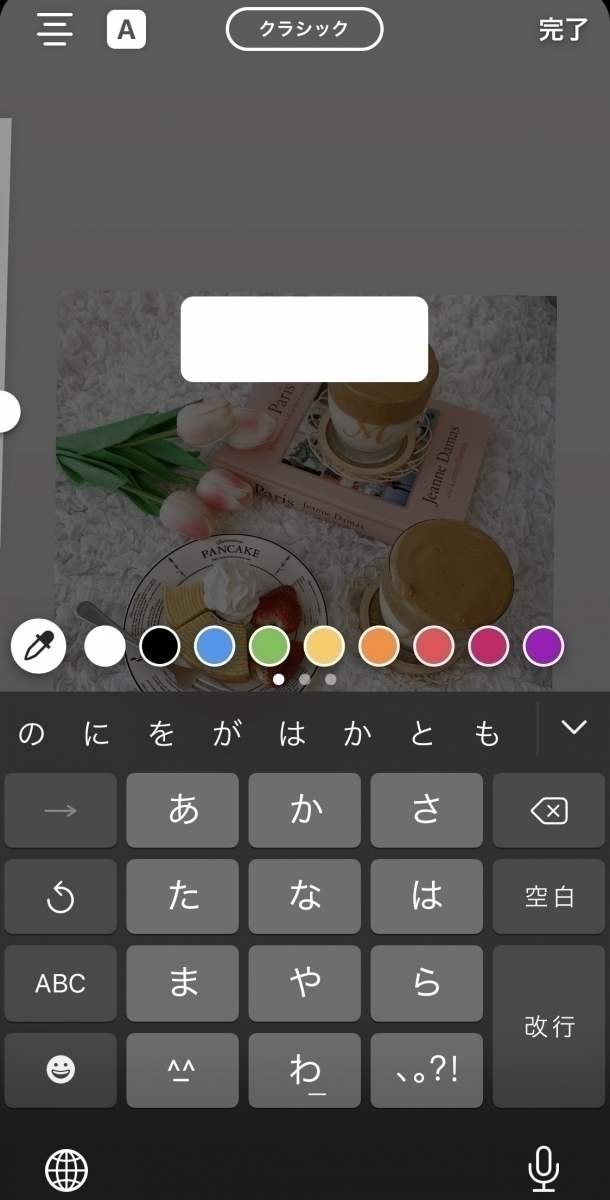The image size is (610, 1200).
Task: Open the eyedropper color picker
Action: point(38,646)
